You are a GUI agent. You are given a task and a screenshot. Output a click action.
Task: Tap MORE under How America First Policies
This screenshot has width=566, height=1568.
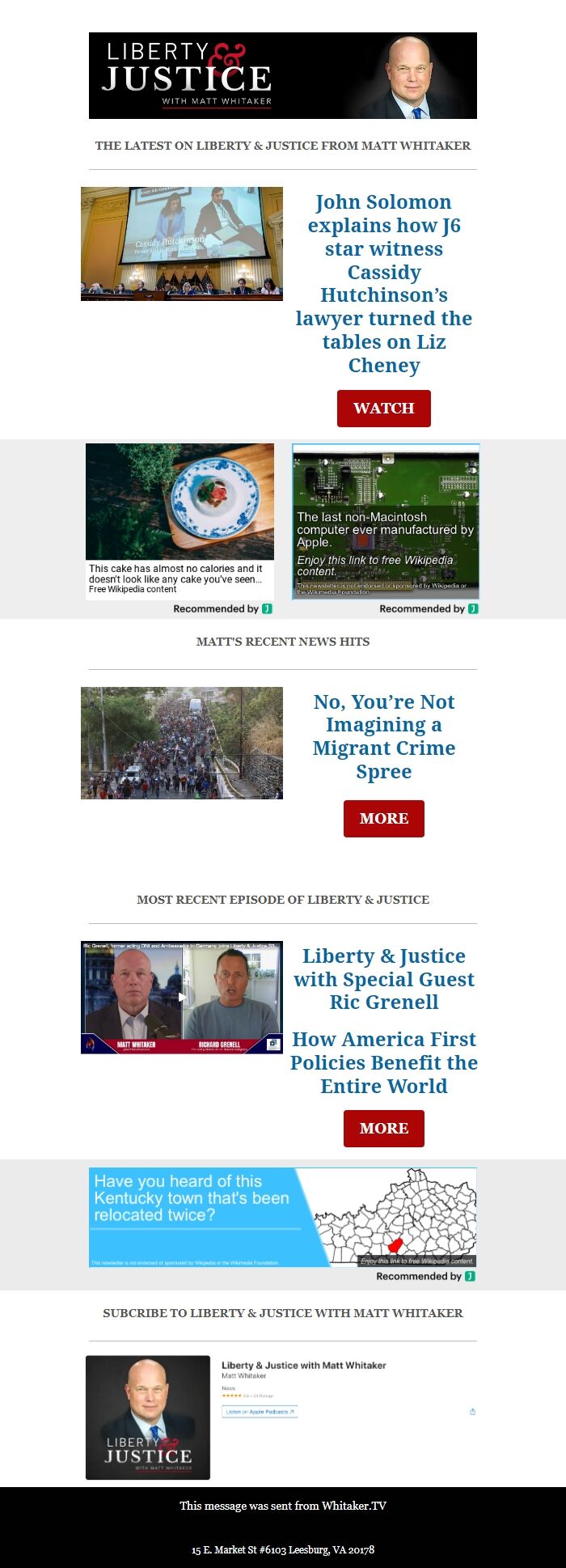point(383,1128)
